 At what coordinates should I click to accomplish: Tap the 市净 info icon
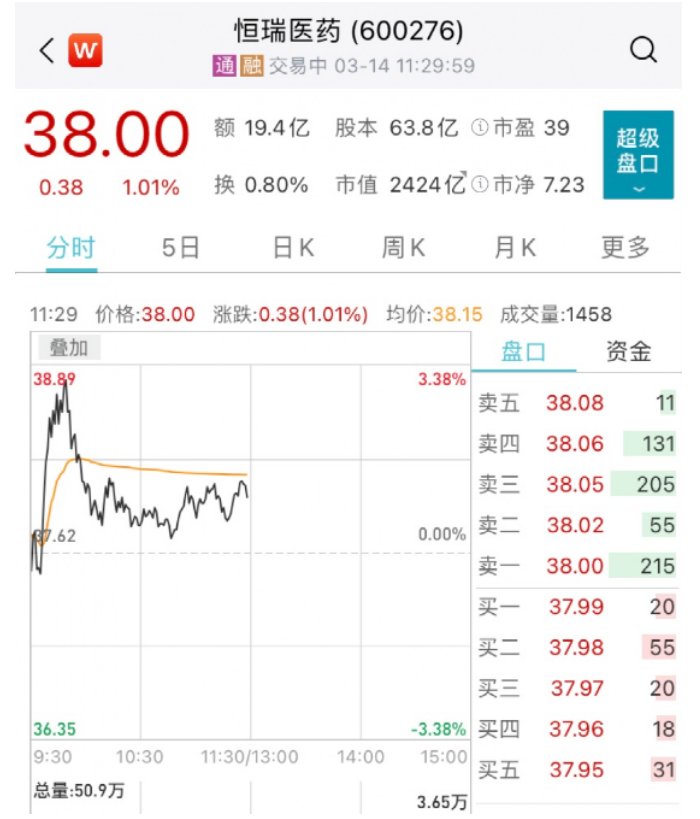point(478,185)
